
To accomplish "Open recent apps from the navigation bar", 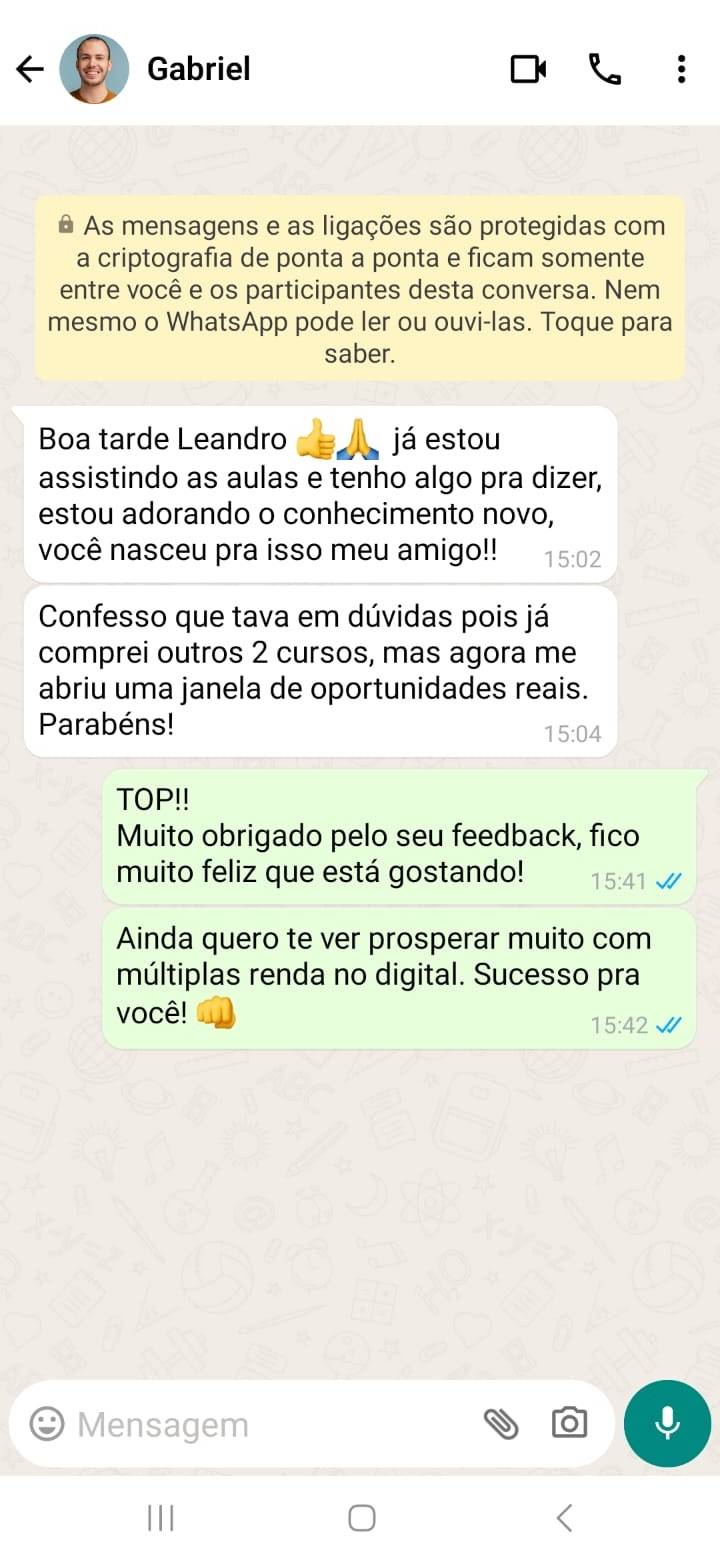I will coord(160,1518).
